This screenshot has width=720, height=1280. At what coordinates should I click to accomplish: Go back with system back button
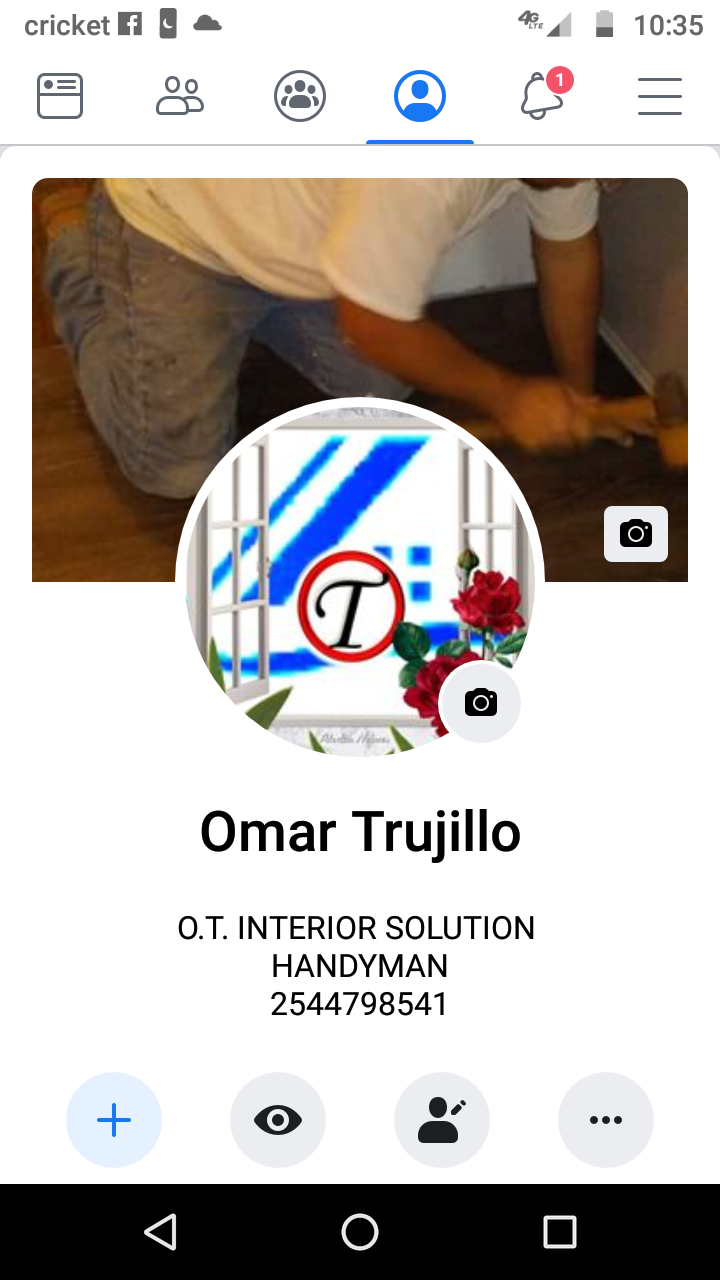[x=161, y=1232]
